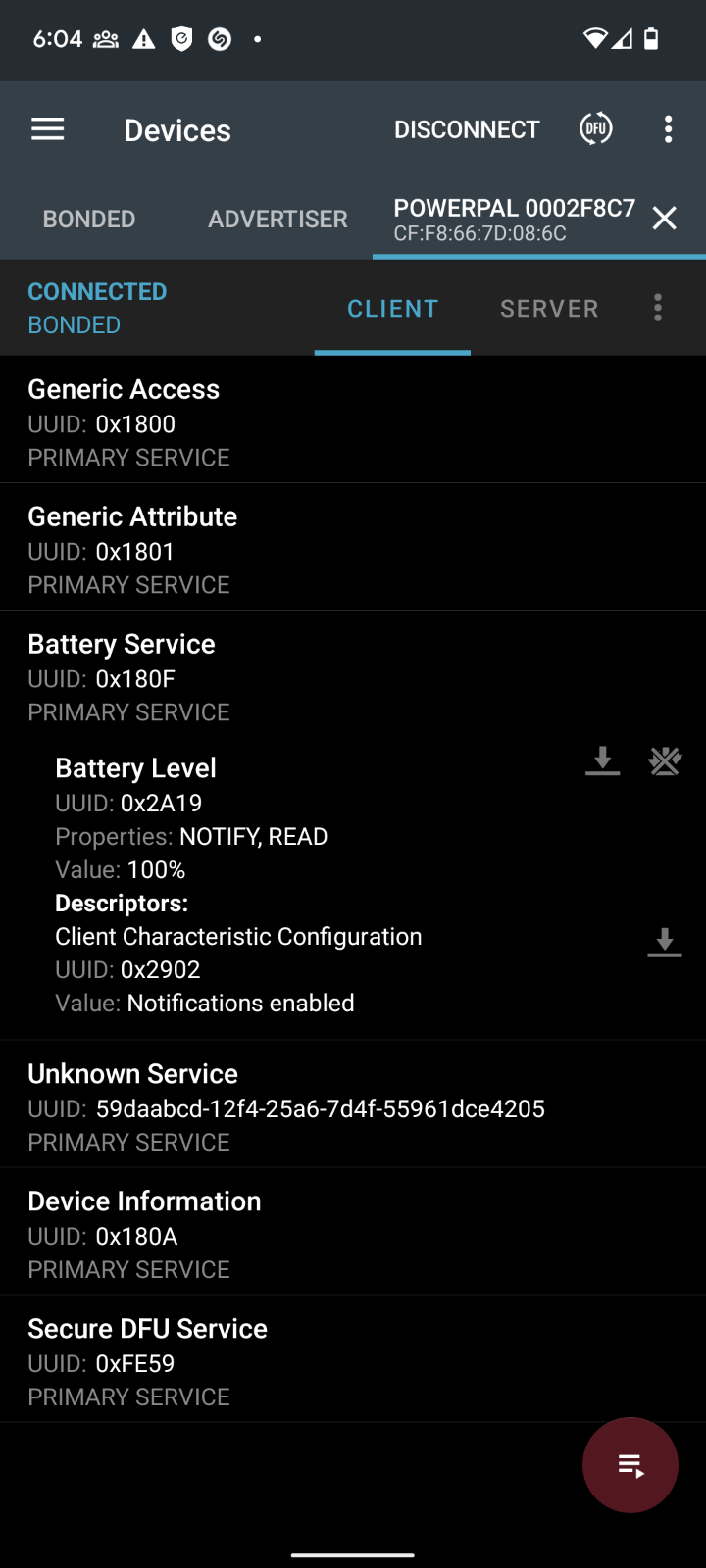Expand the Unknown Service entry
The height and width of the screenshot is (1568, 706).
(x=353, y=1103)
